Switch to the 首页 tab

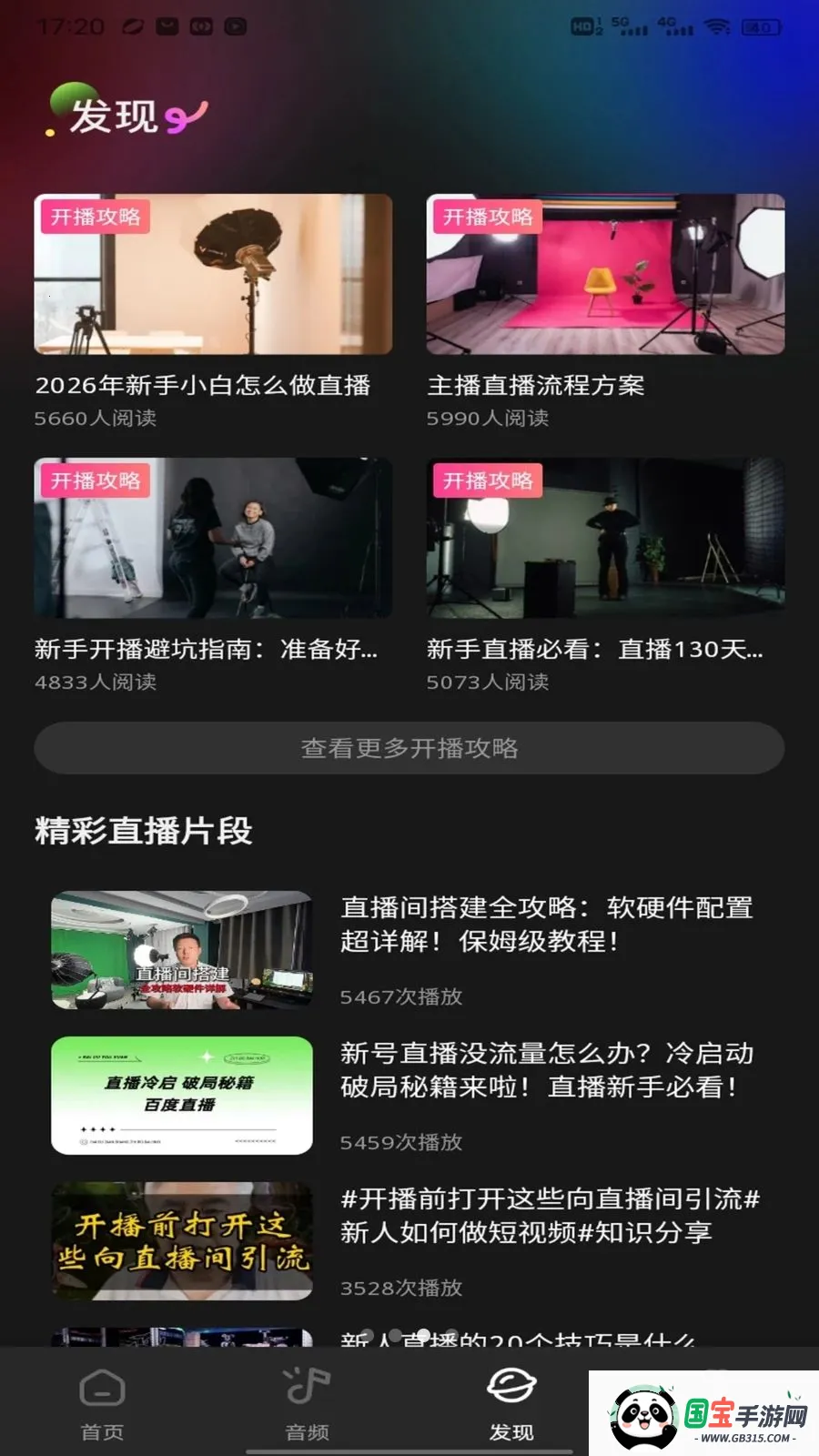102,1405
